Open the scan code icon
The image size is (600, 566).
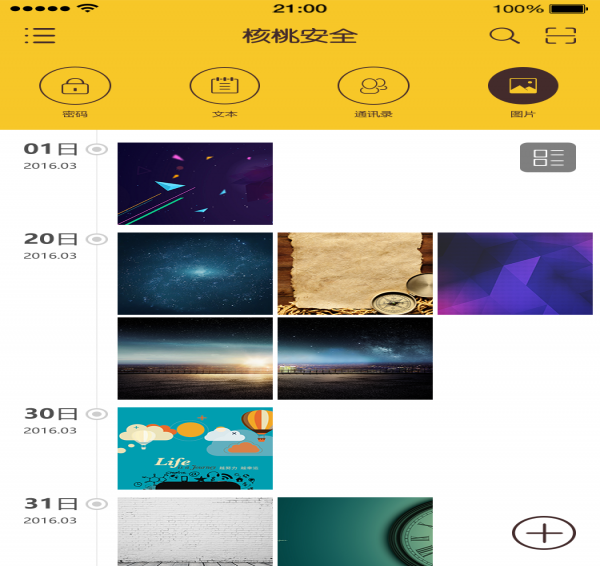(x=561, y=36)
